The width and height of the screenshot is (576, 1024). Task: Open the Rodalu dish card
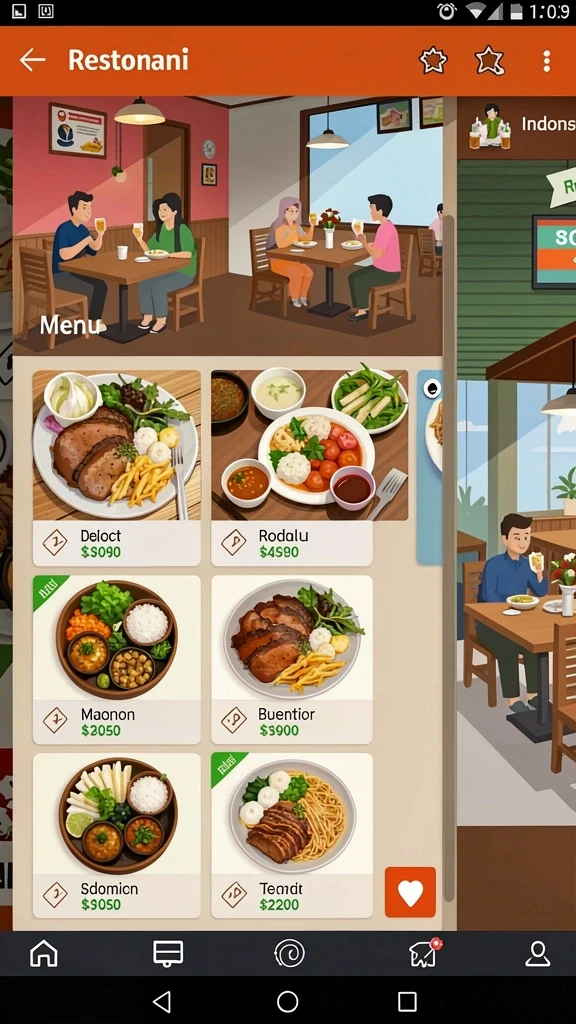coord(292,468)
